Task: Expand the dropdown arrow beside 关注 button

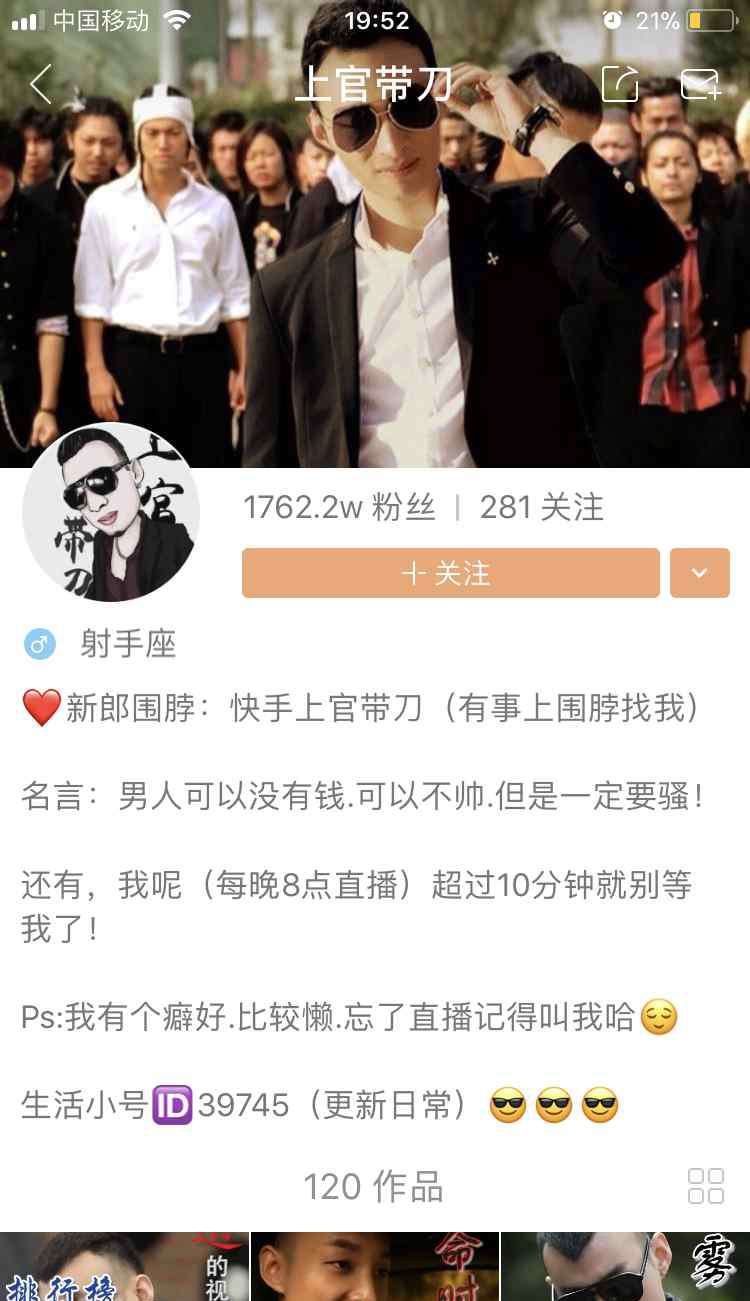Action: coord(700,573)
